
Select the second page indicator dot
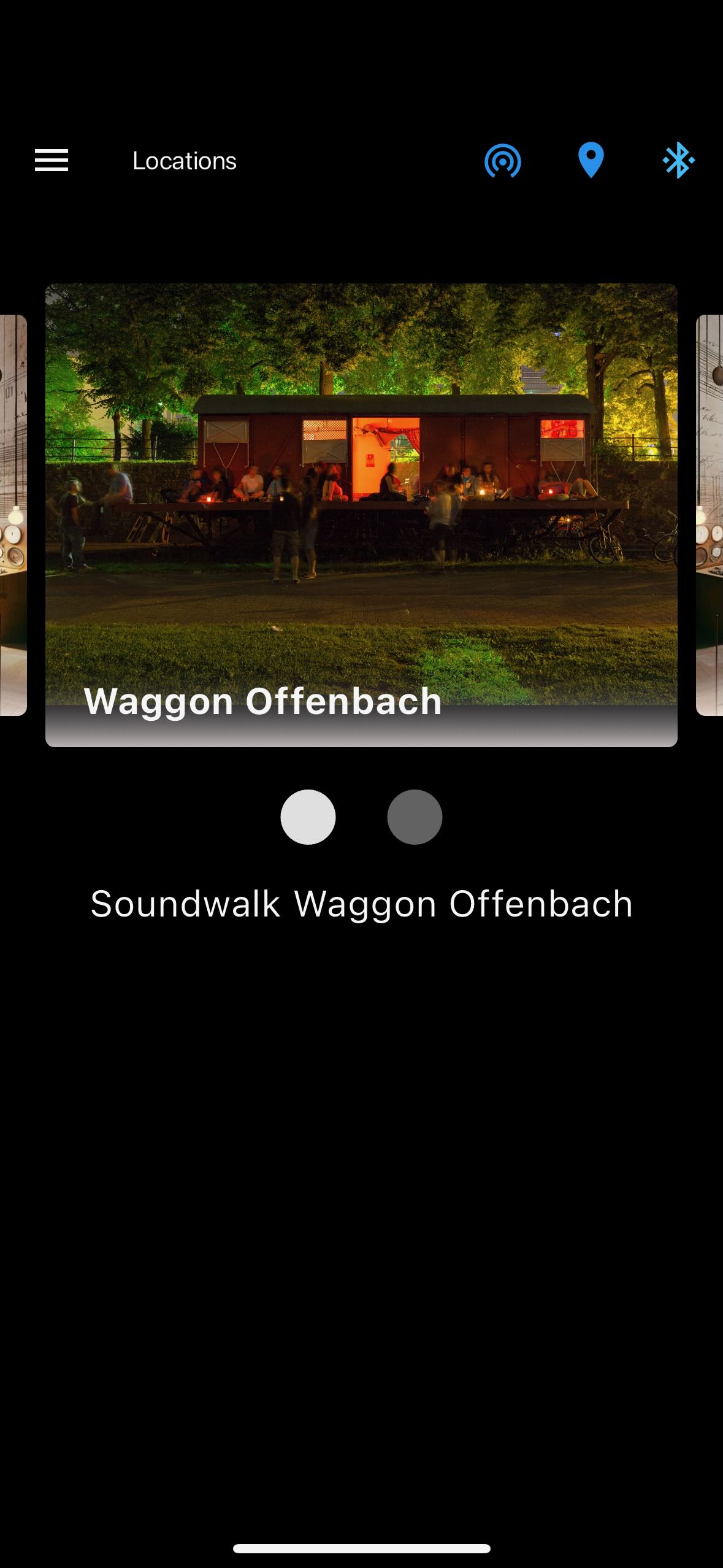[x=415, y=817]
